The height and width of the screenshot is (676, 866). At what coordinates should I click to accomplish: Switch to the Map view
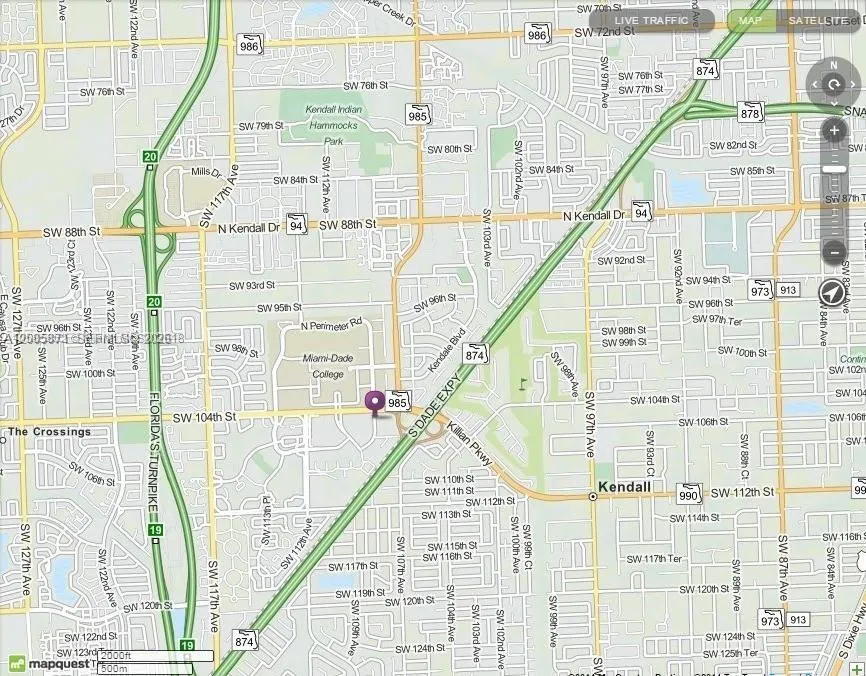tap(749, 20)
